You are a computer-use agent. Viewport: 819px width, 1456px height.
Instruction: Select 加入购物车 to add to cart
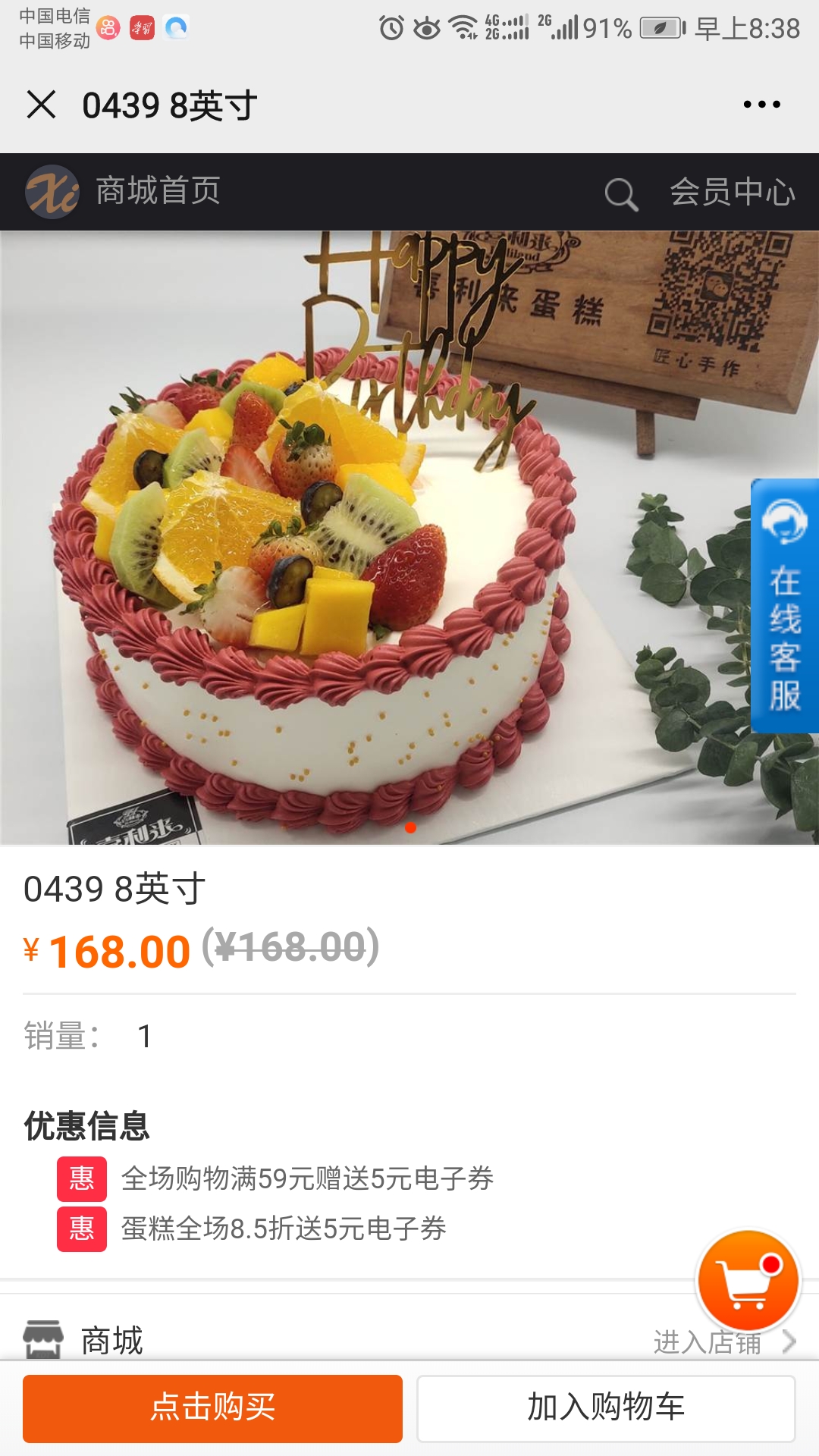coord(606,1408)
